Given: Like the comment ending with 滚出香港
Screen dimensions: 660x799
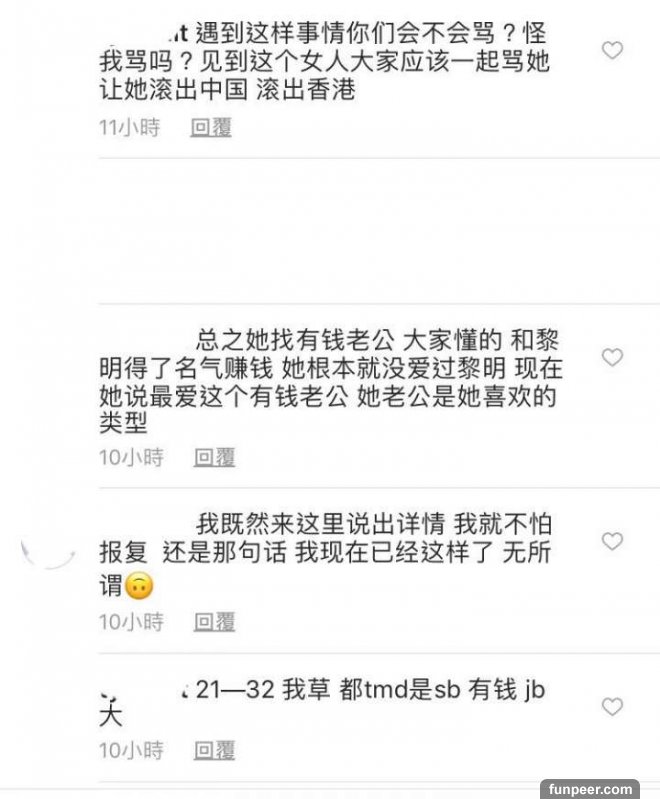Looking at the screenshot, I should click(x=612, y=50).
